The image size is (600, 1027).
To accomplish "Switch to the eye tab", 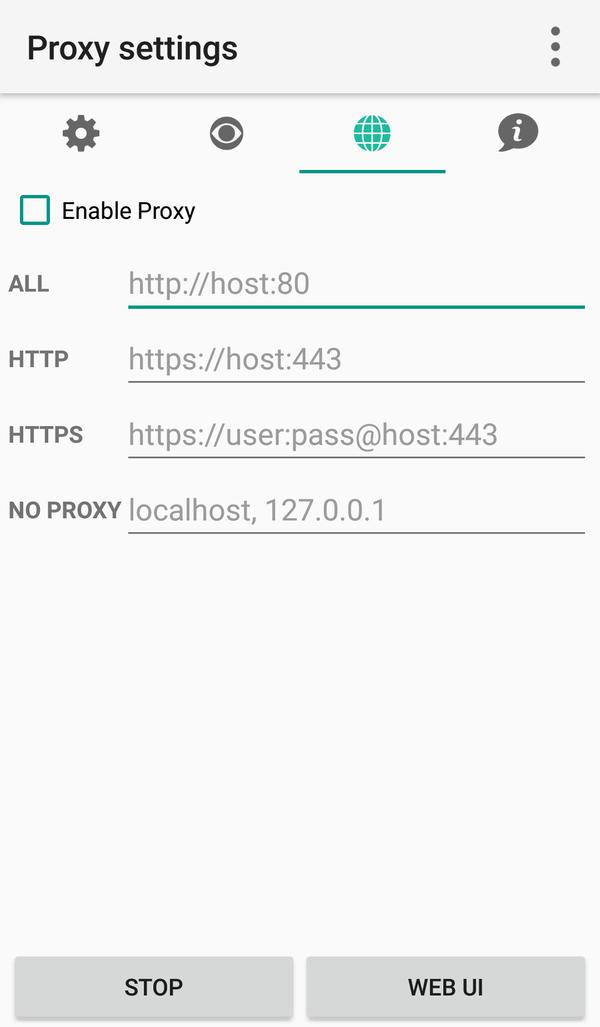I will coord(227,134).
